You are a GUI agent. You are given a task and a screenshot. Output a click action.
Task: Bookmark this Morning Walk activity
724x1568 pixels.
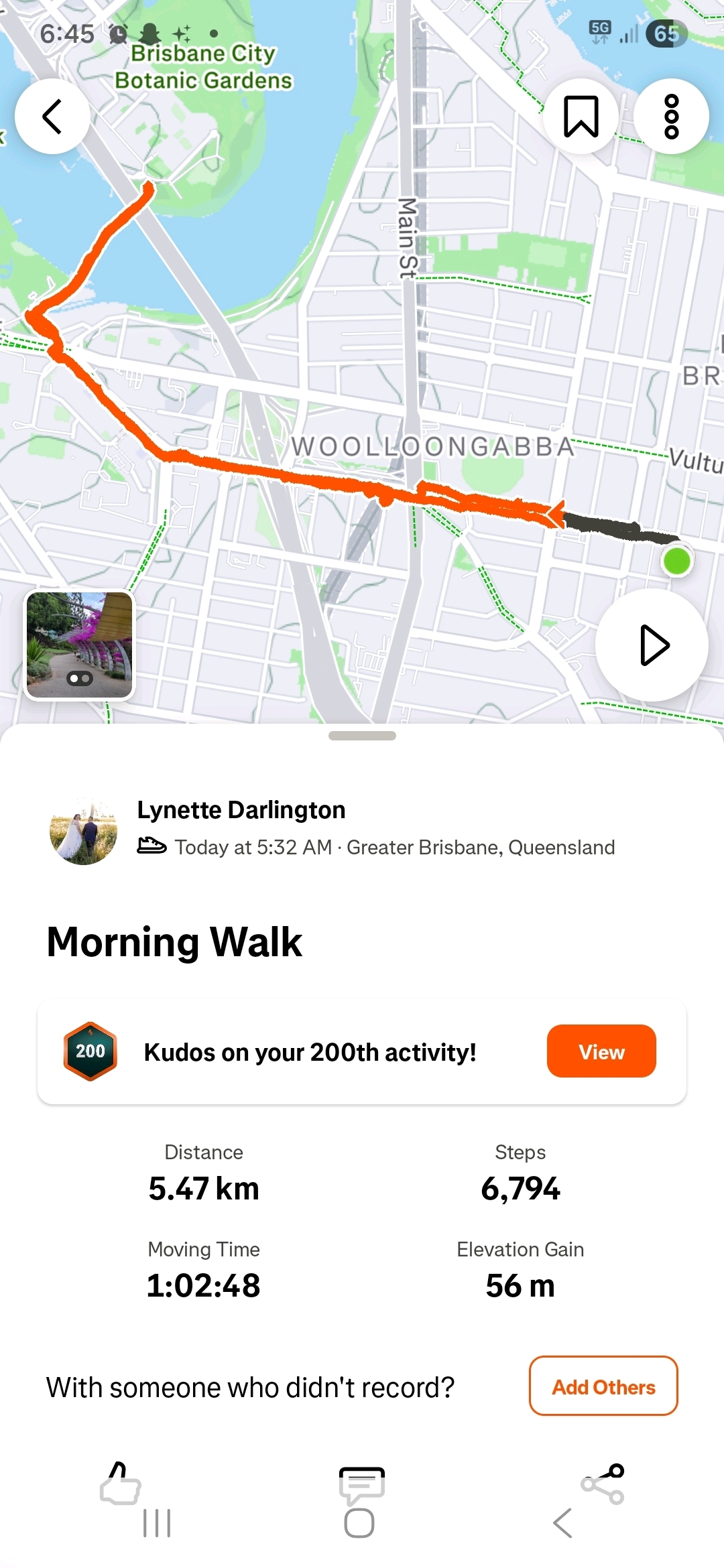[581, 117]
